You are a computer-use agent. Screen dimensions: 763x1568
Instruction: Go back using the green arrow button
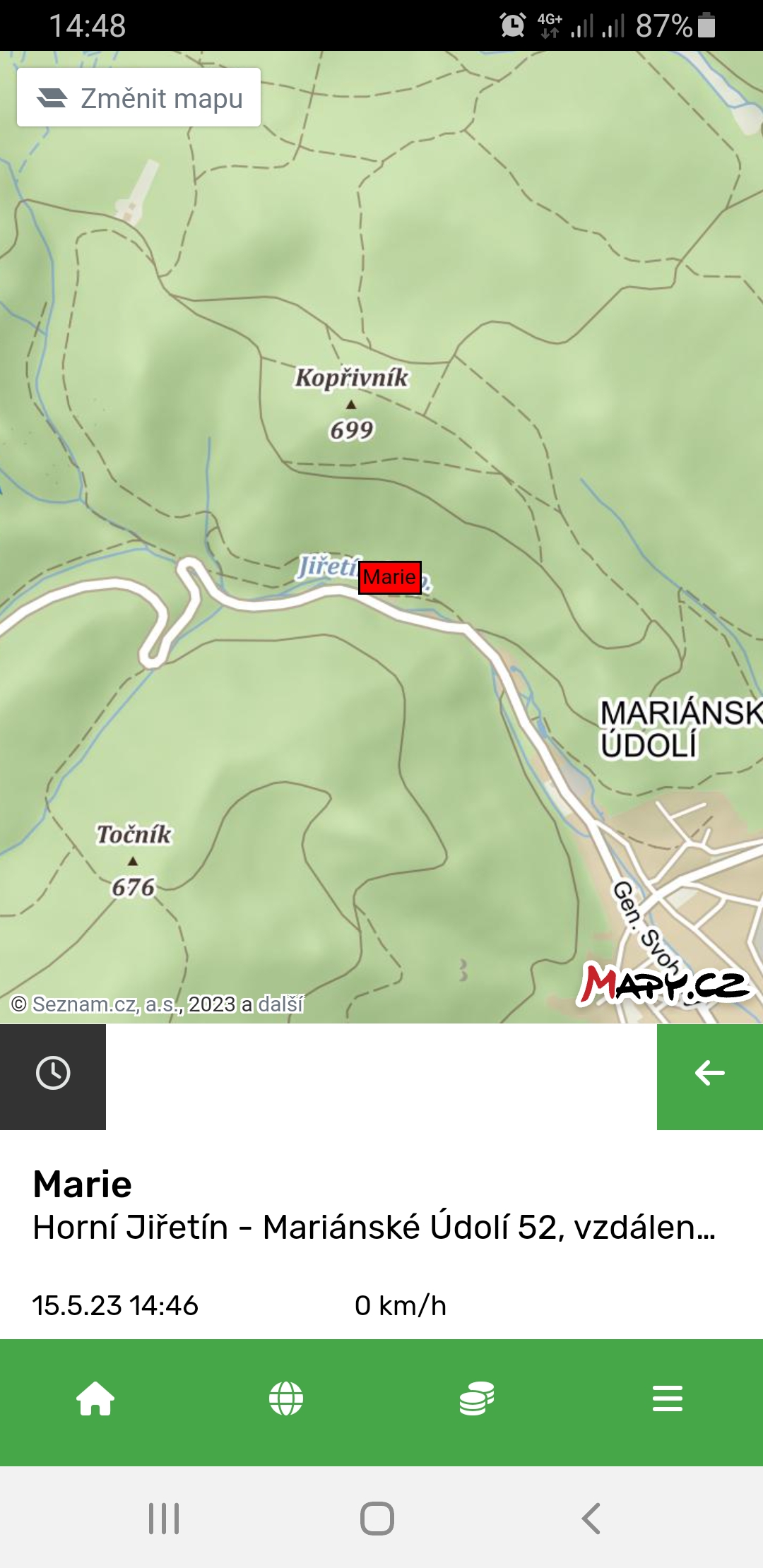tap(709, 1074)
